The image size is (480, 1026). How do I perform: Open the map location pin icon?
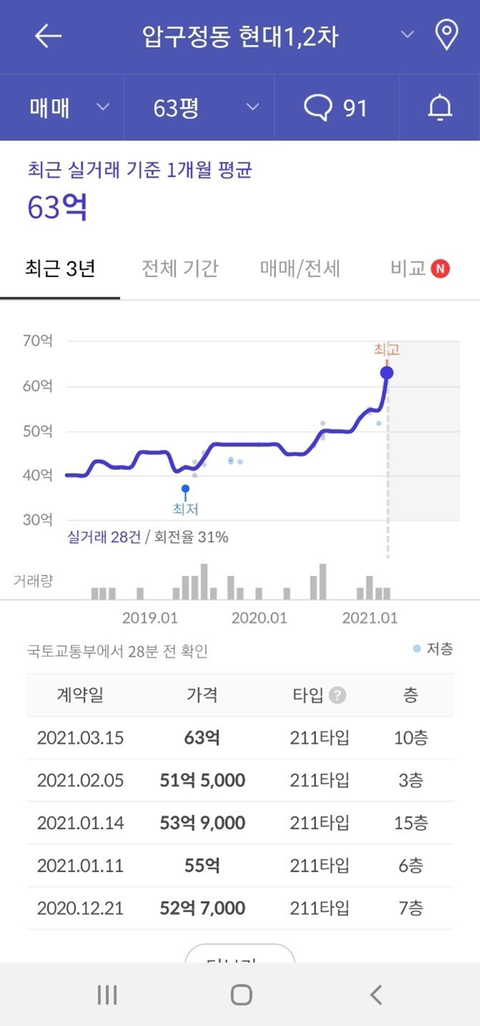(x=446, y=35)
